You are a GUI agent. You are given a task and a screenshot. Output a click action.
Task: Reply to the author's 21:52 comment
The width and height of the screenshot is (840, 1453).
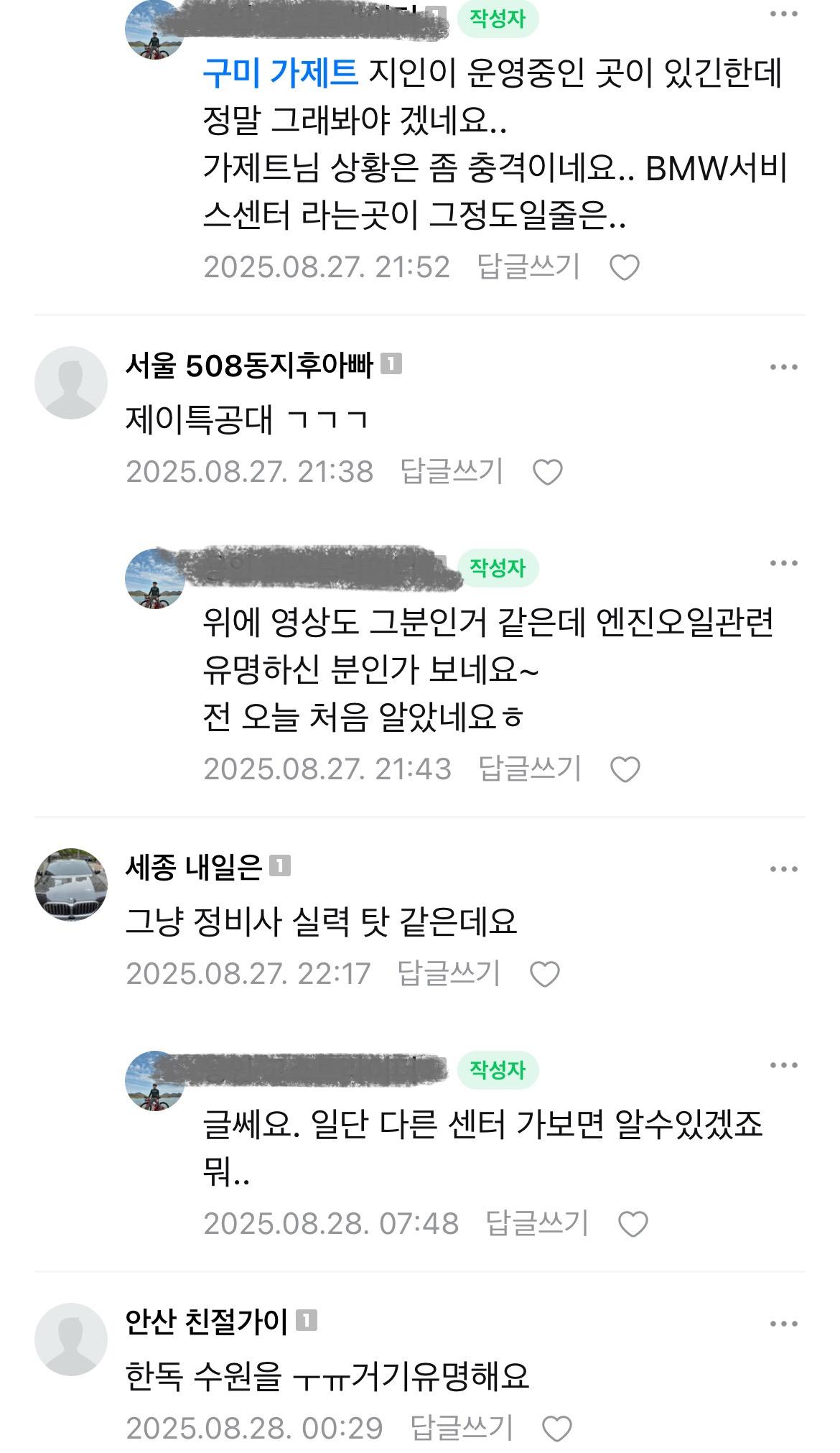click(528, 267)
